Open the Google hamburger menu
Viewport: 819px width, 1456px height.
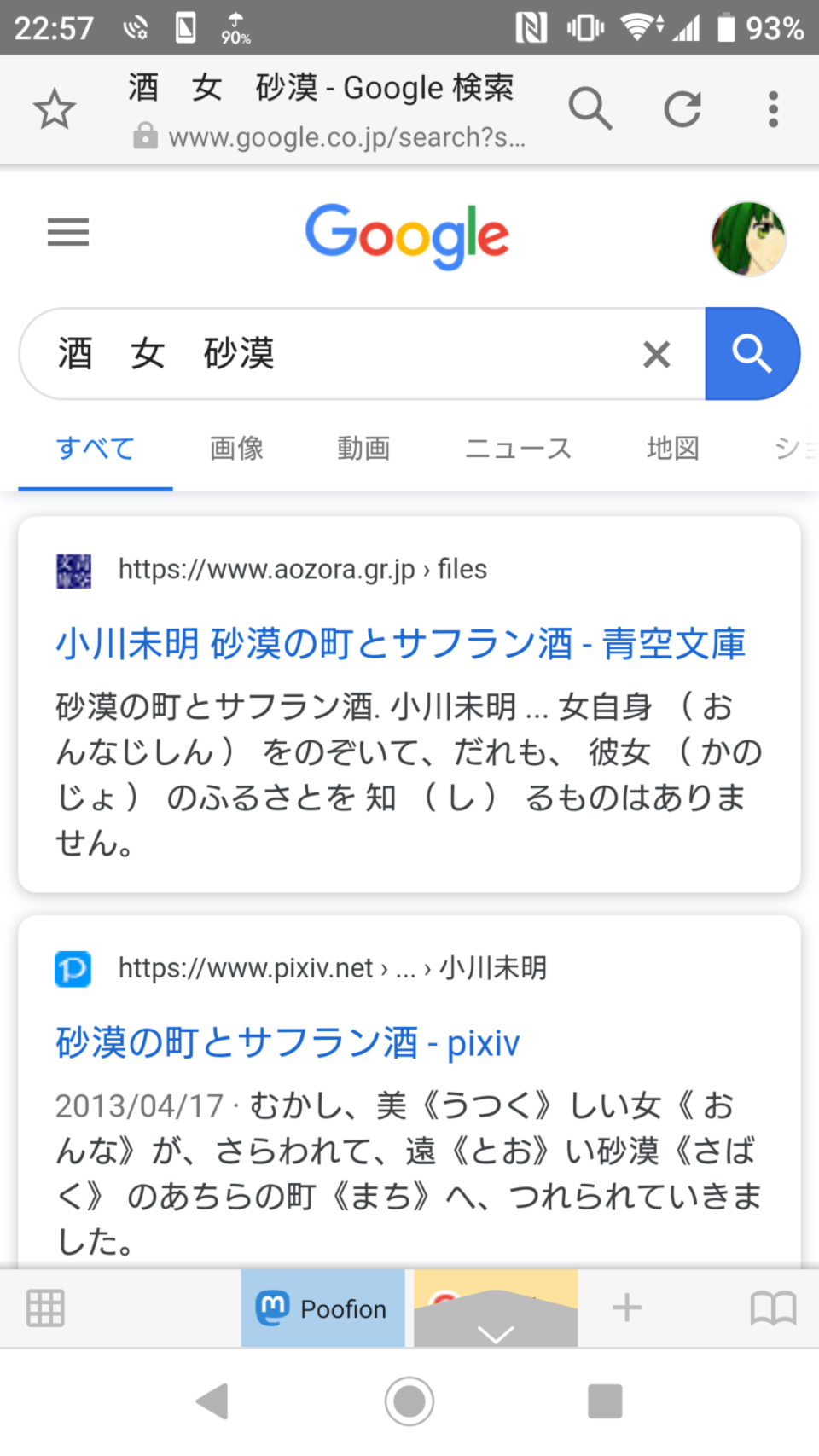point(68,232)
